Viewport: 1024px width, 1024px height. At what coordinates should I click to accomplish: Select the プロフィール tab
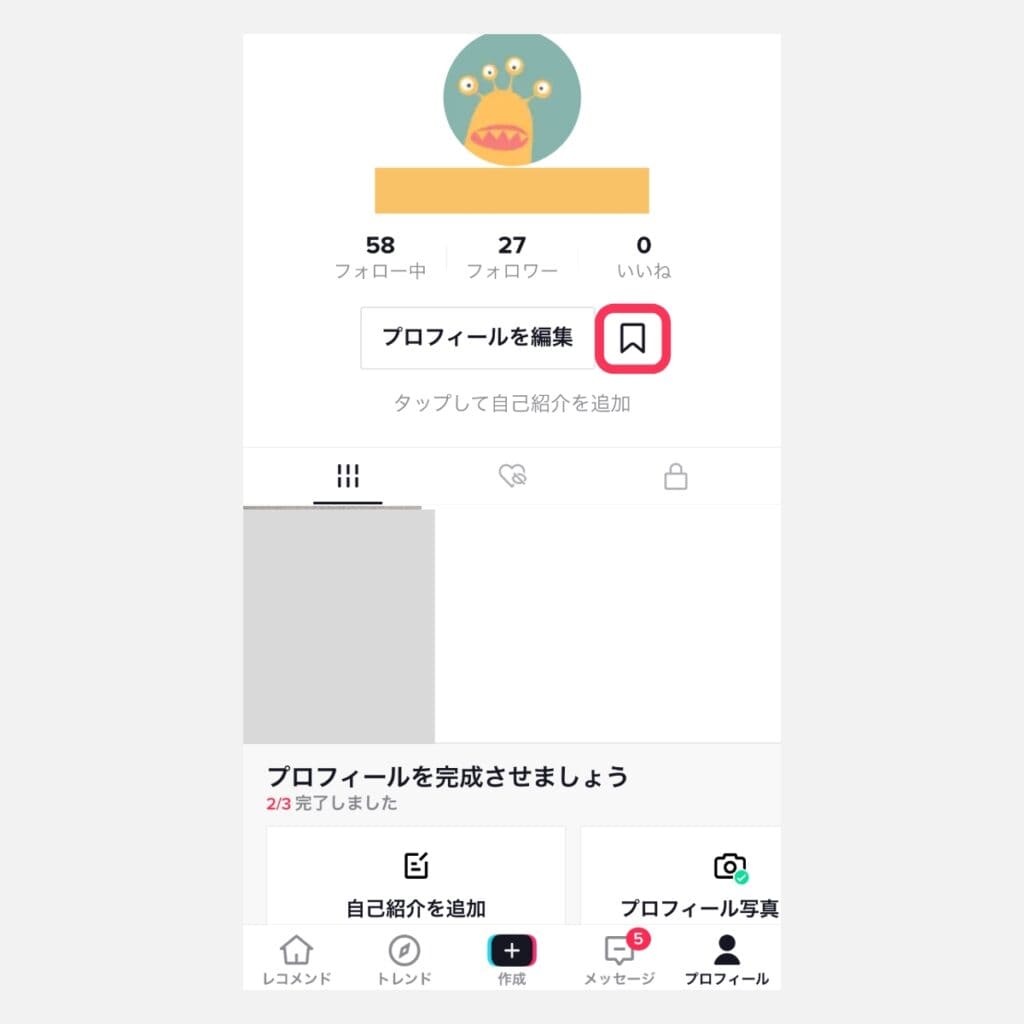[727, 960]
